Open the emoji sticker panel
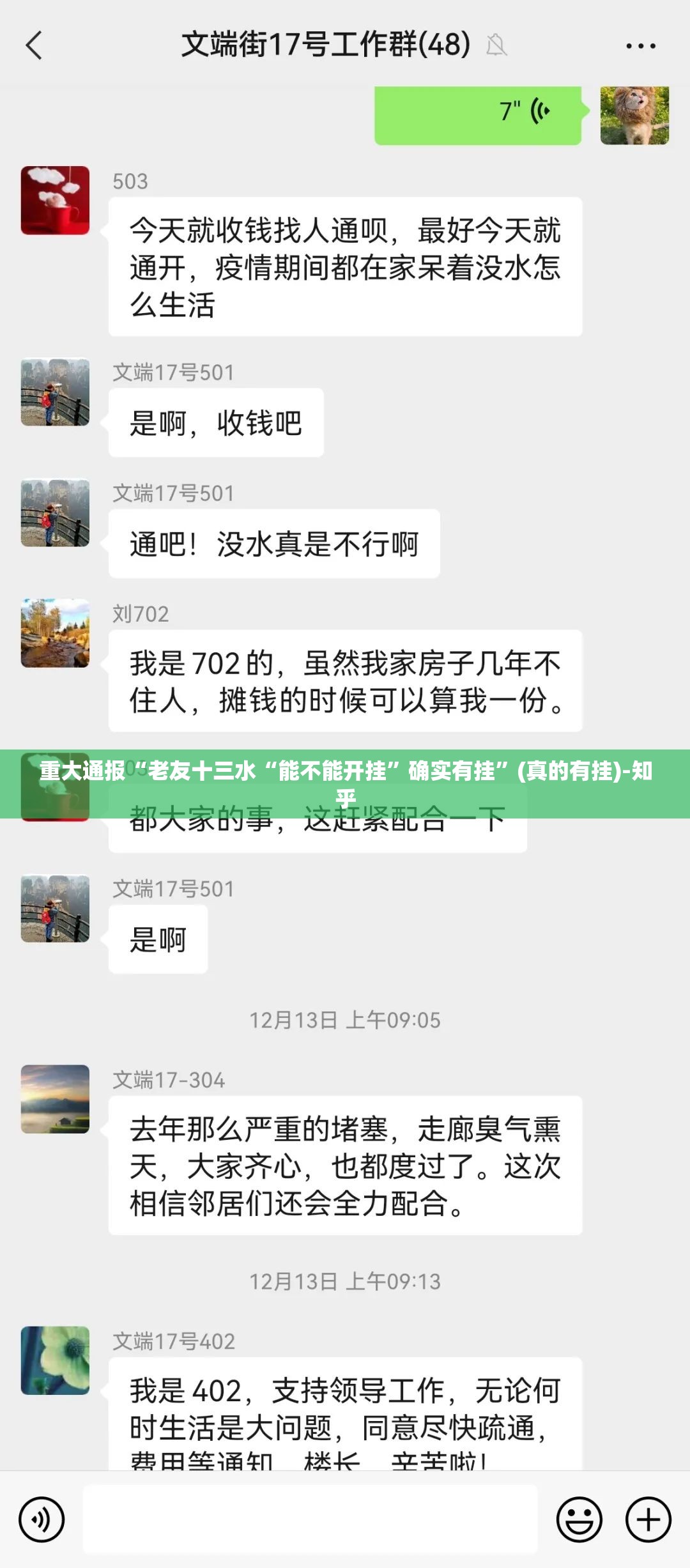 pyautogui.click(x=579, y=1519)
